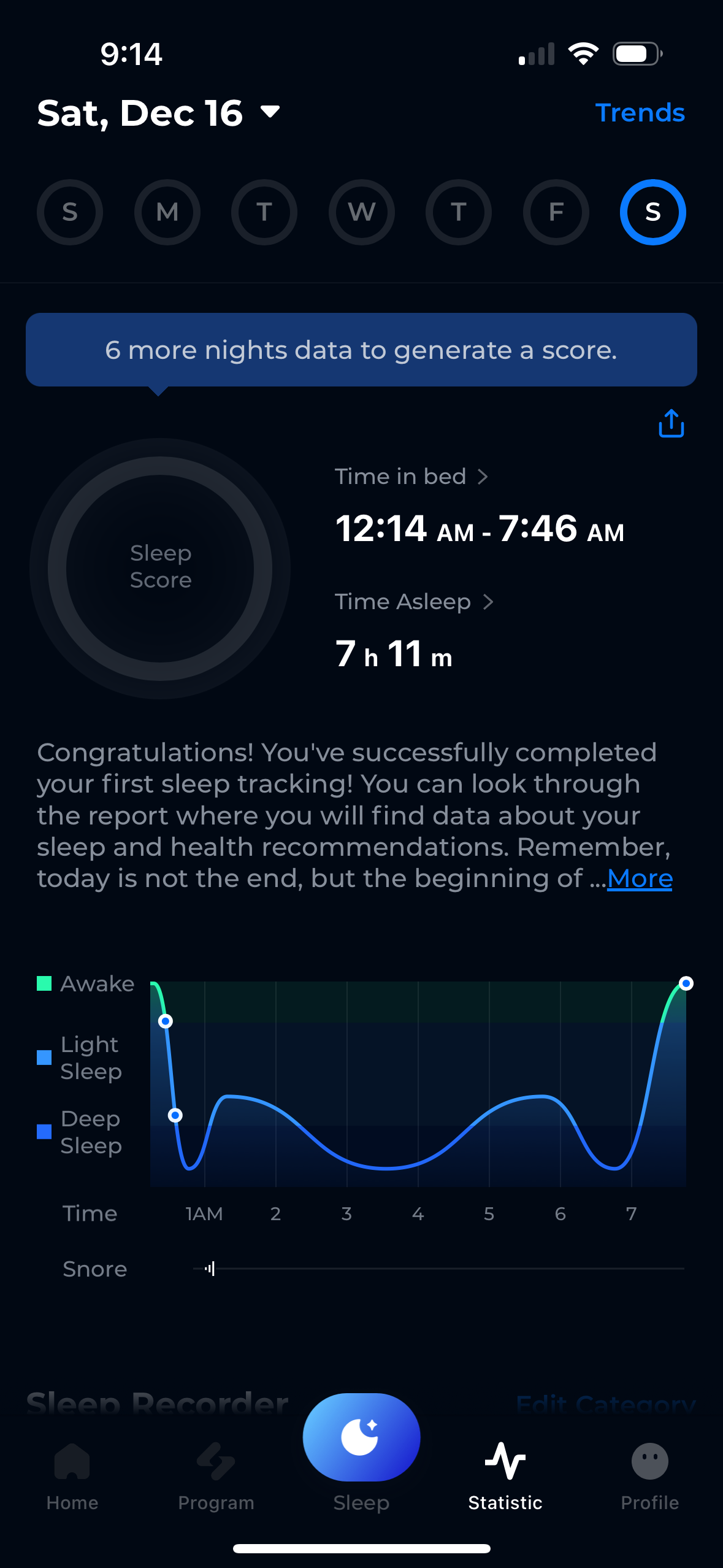Select the Sleep moon icon in bottom navigation
This screenshot has width=723, height=1568.
[361, 1435]
